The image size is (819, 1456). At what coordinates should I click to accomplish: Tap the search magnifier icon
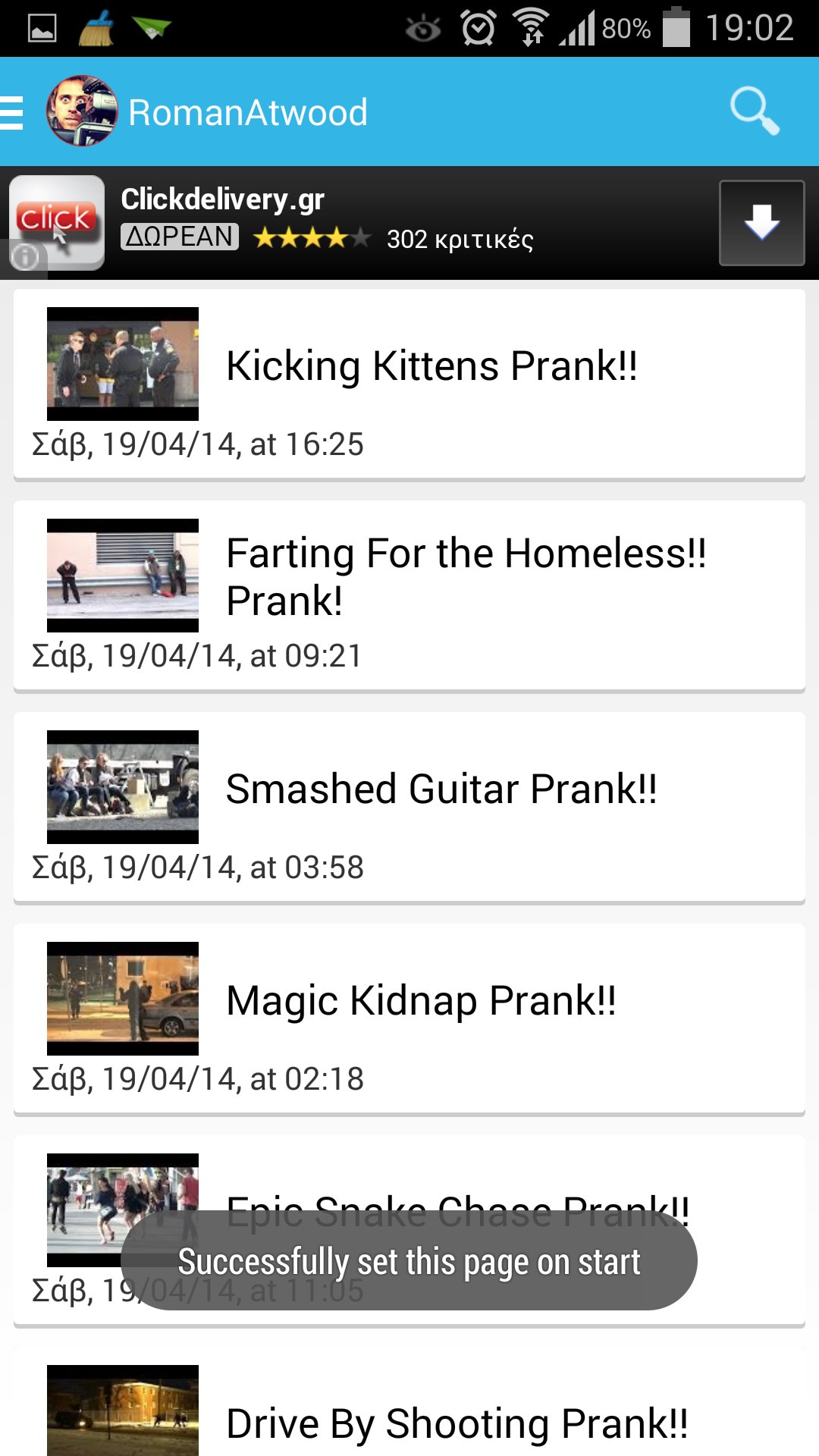point(755,111)
